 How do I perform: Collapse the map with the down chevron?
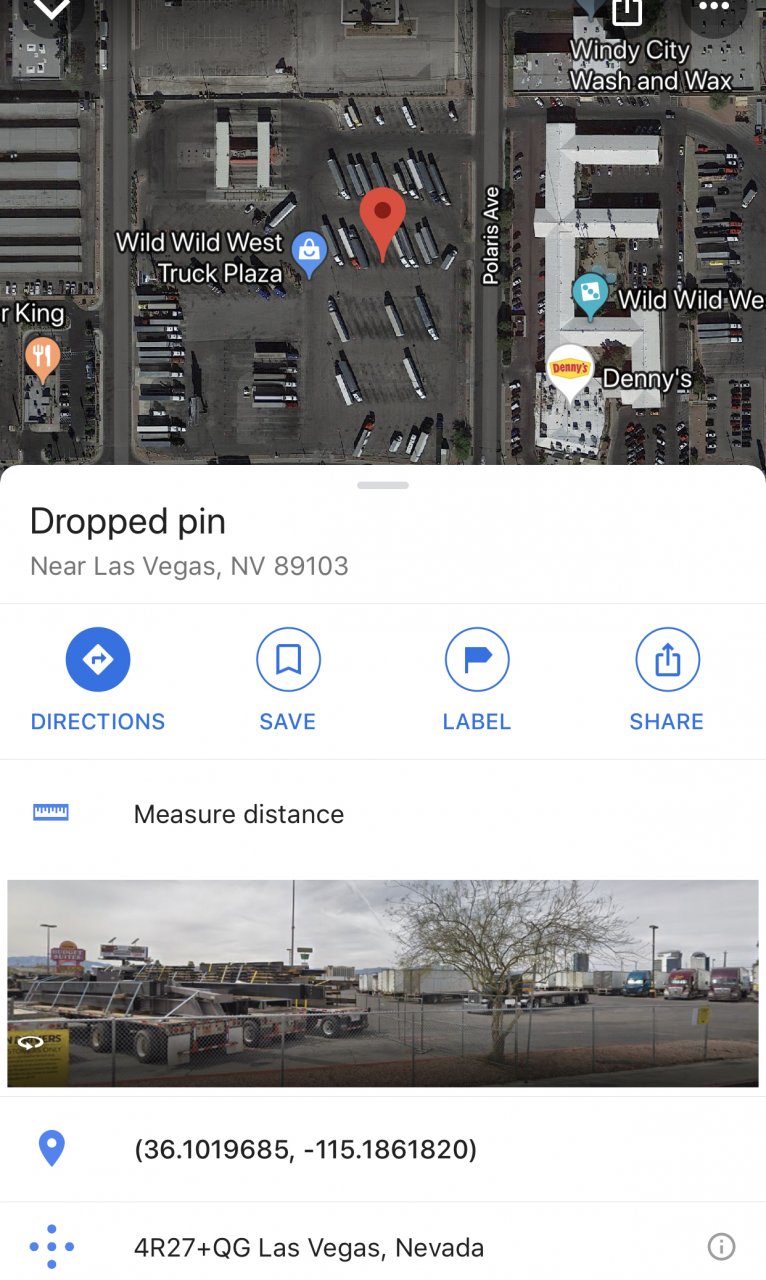tap(51, 12)
